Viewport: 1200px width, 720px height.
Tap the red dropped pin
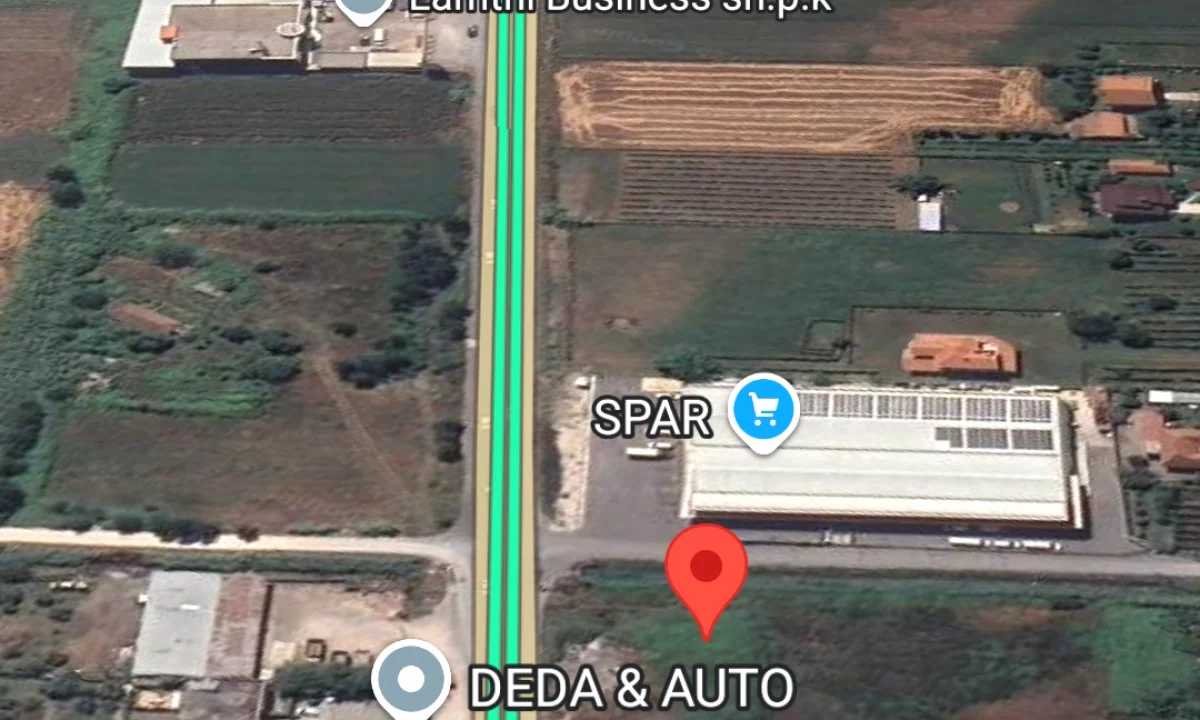click(706, 568)
